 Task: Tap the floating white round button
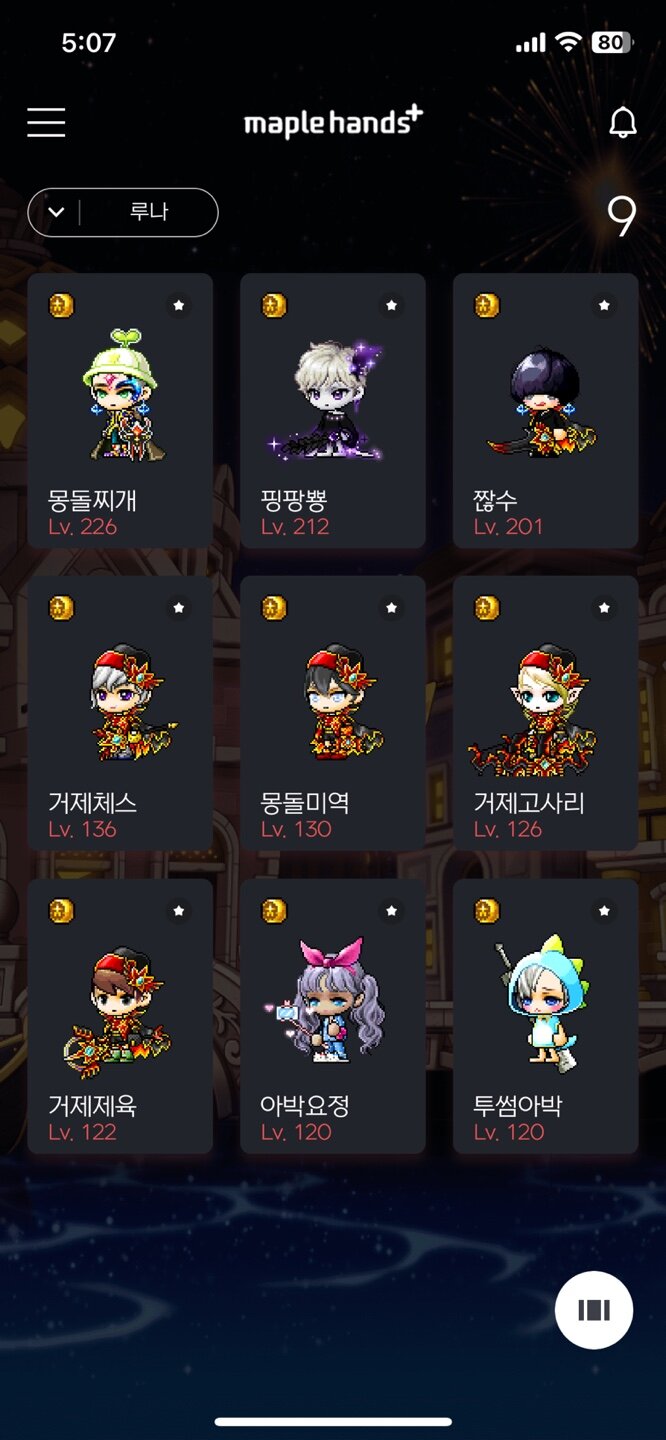(594, 1310)
